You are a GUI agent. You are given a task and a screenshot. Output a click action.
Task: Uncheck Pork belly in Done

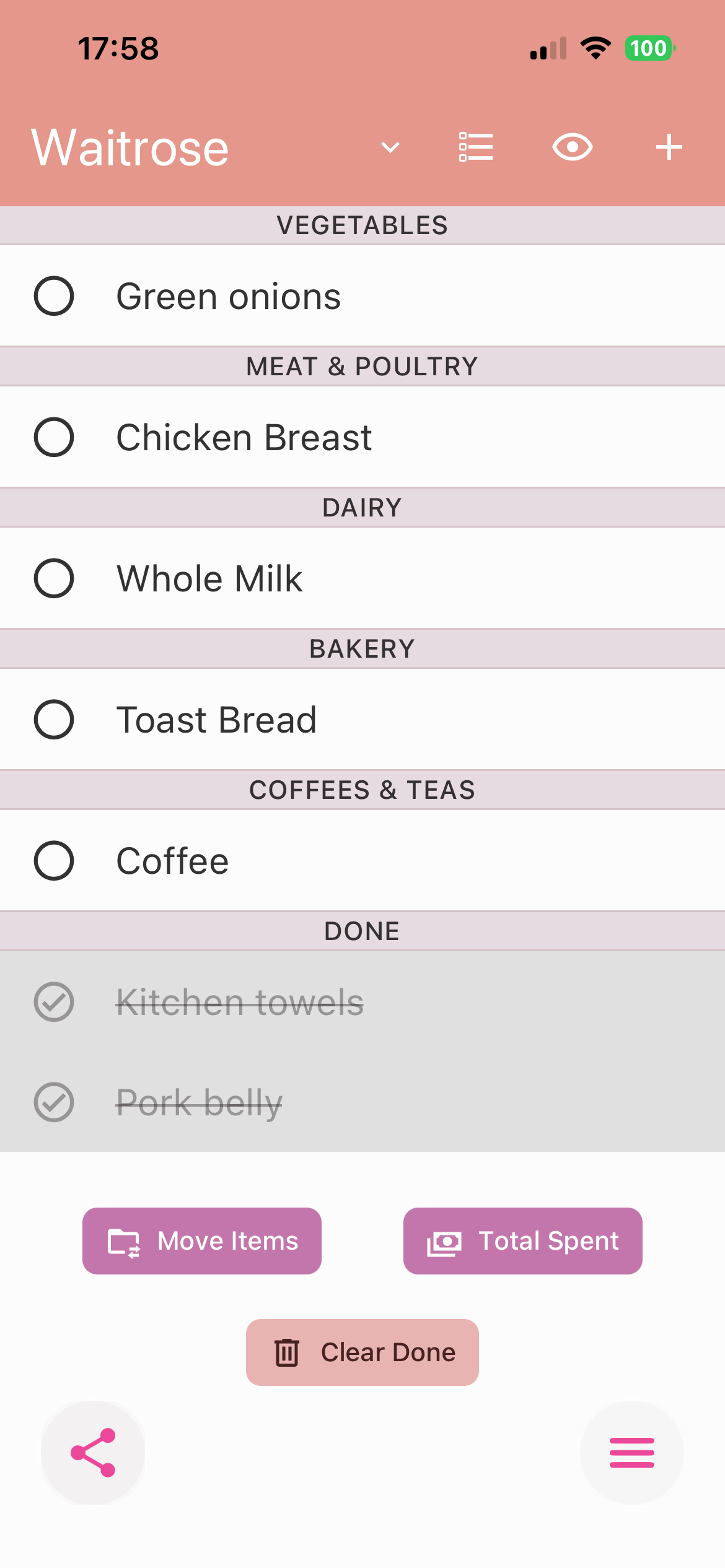(54, 1102)
